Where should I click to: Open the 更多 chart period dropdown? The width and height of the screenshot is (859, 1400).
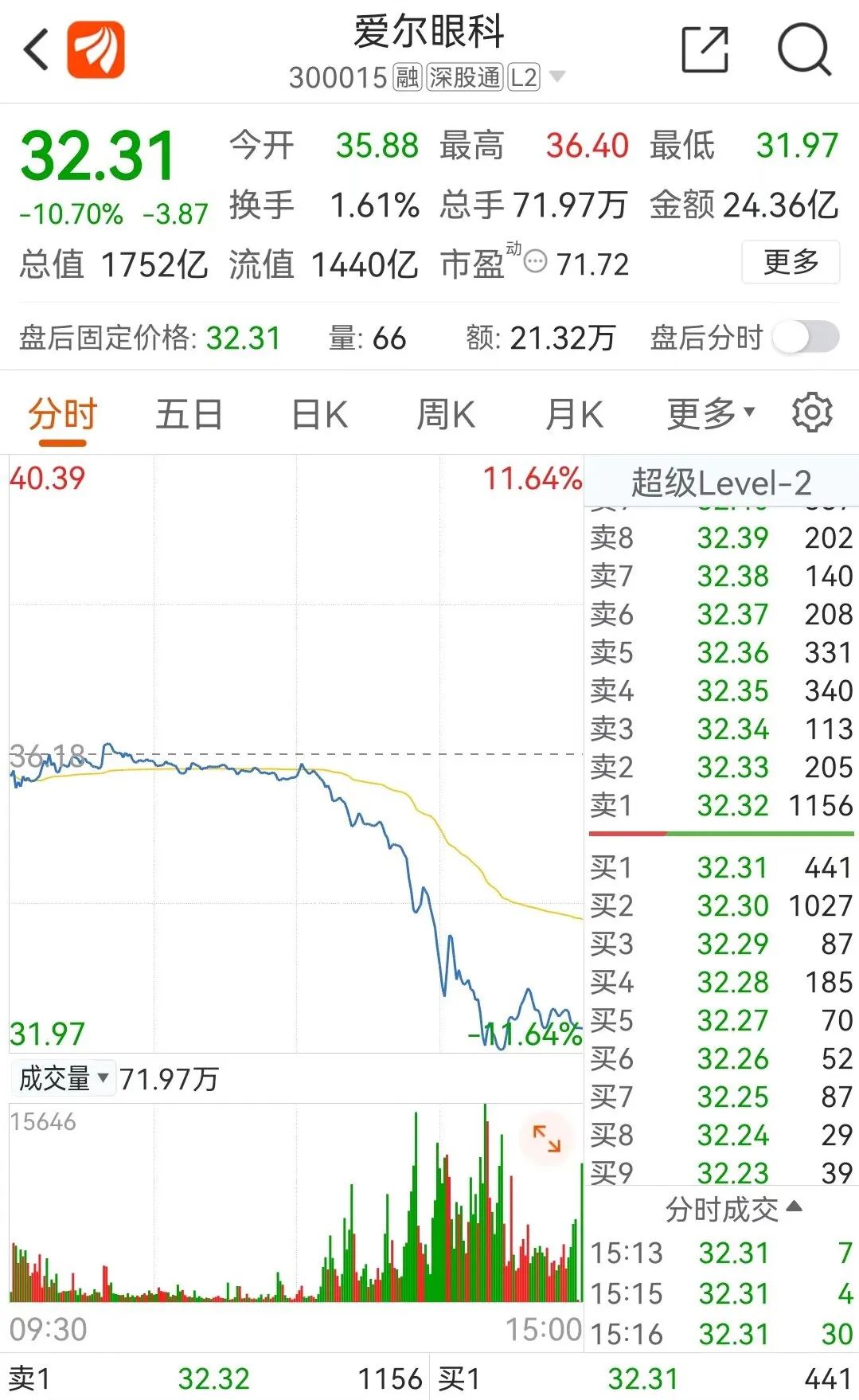point(710,413)
